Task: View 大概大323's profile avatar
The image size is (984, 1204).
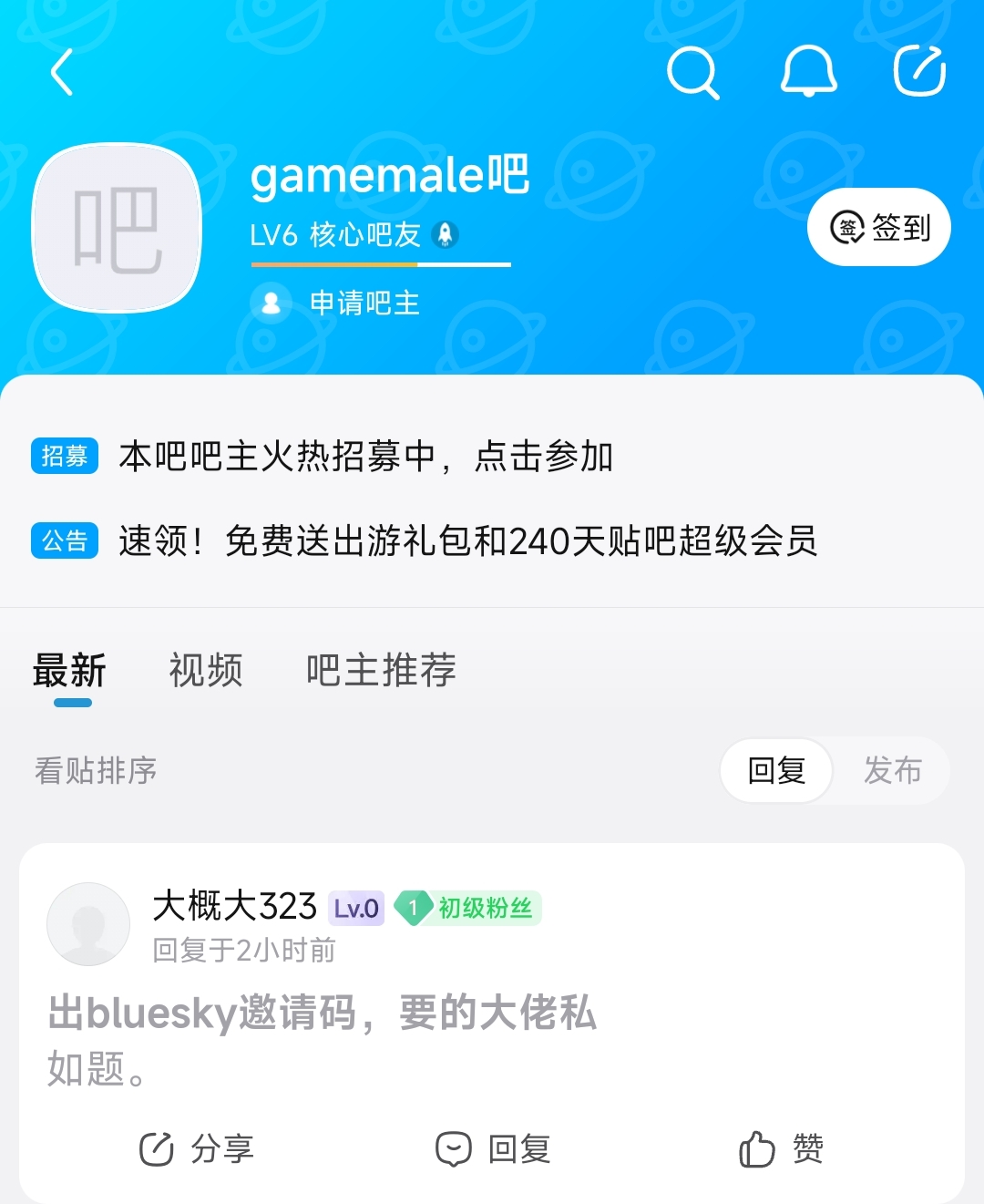Action: [88, 924]
